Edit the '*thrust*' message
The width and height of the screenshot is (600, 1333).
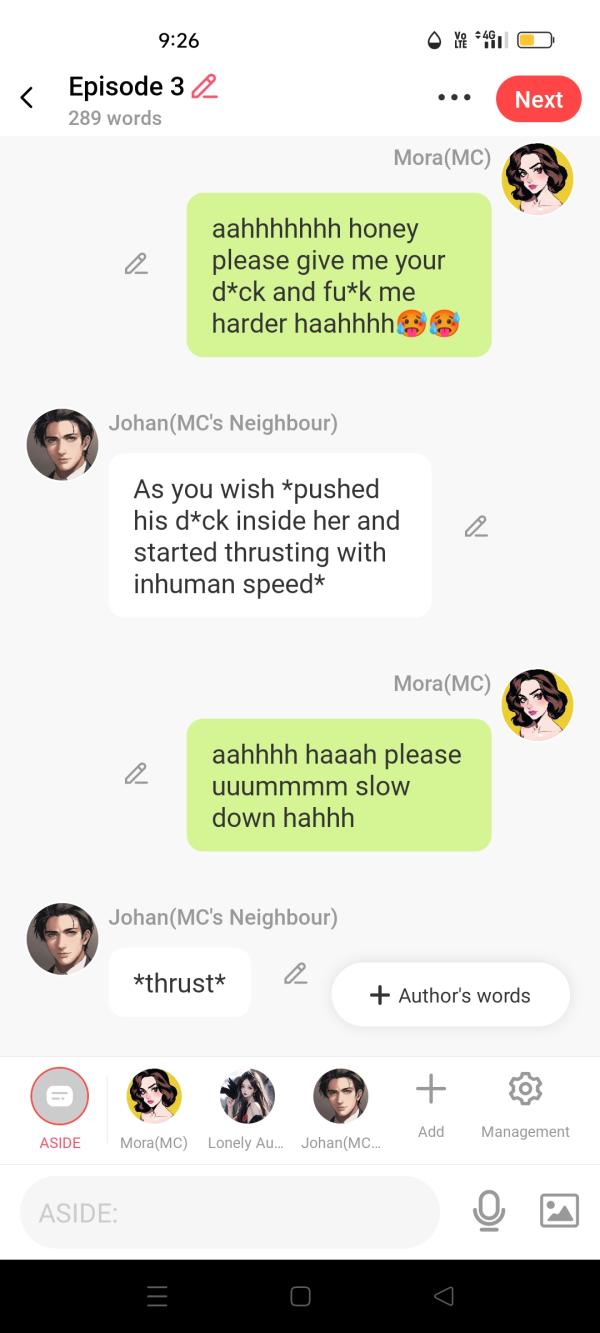click(295, 973)
